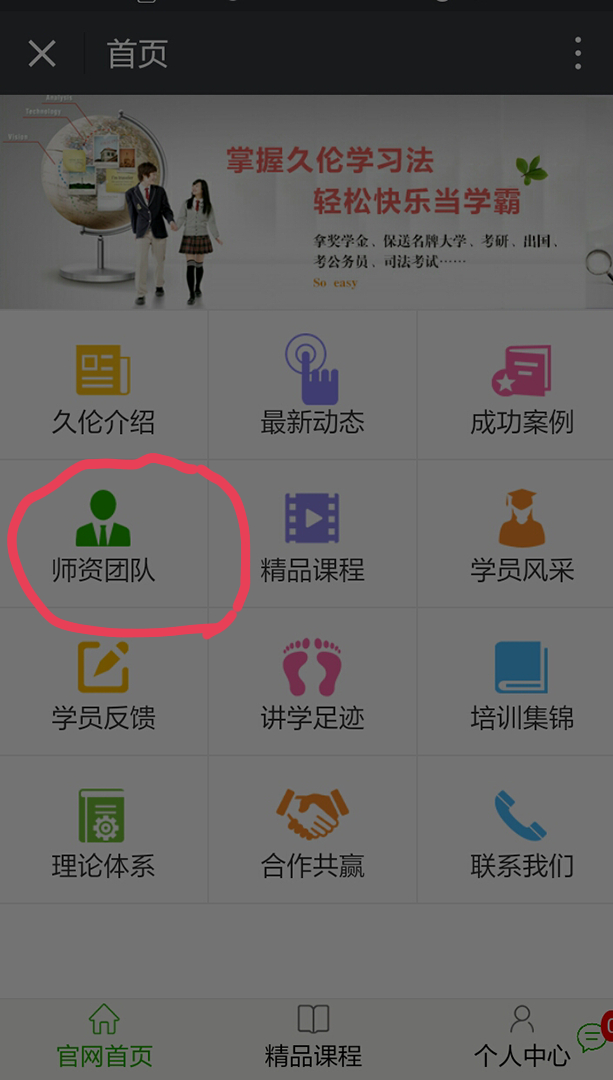View 理论体系
This screenshot has height=1080, width=613.
(103, 830)
